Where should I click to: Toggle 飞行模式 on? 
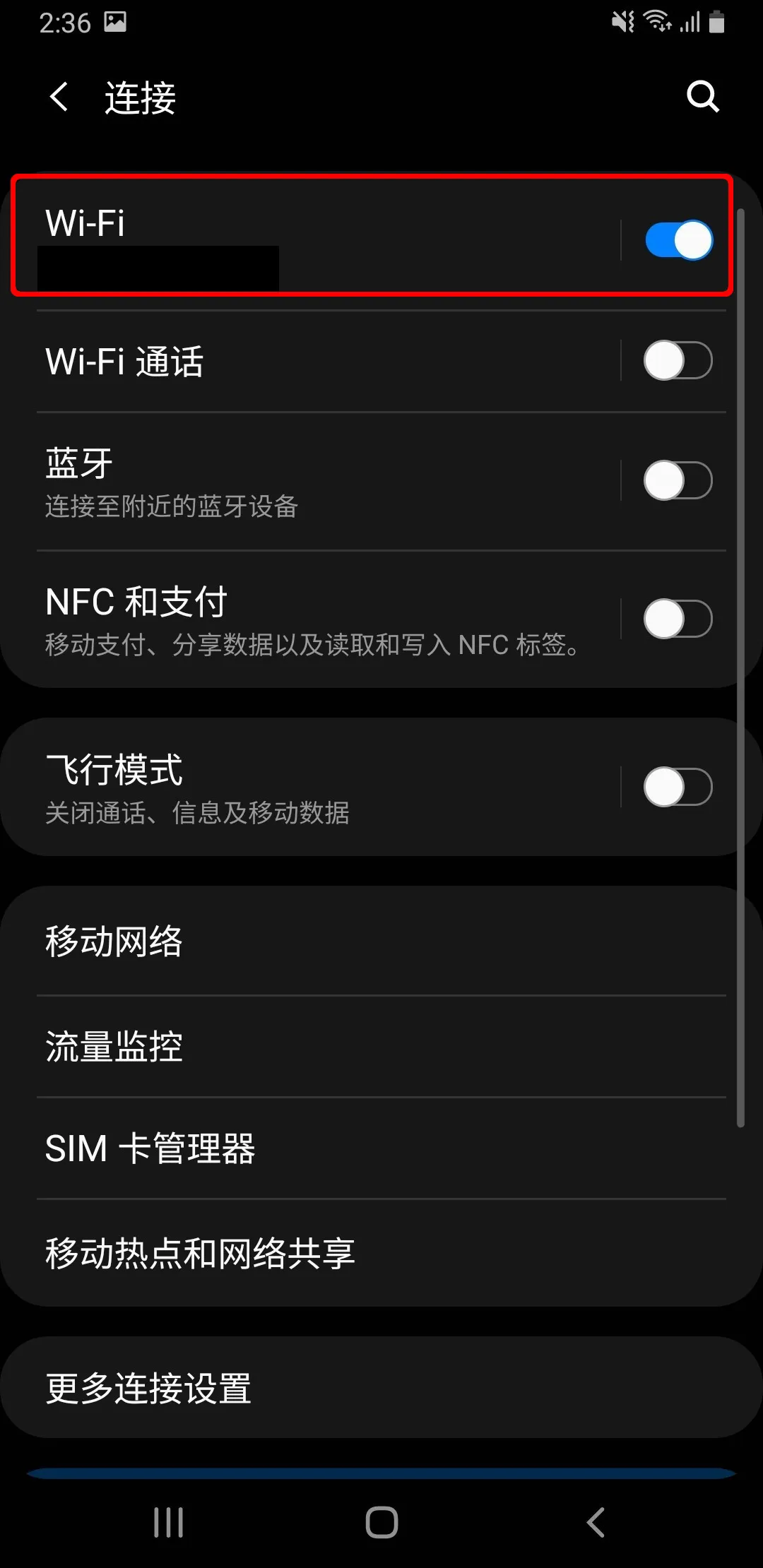[678, 788]
